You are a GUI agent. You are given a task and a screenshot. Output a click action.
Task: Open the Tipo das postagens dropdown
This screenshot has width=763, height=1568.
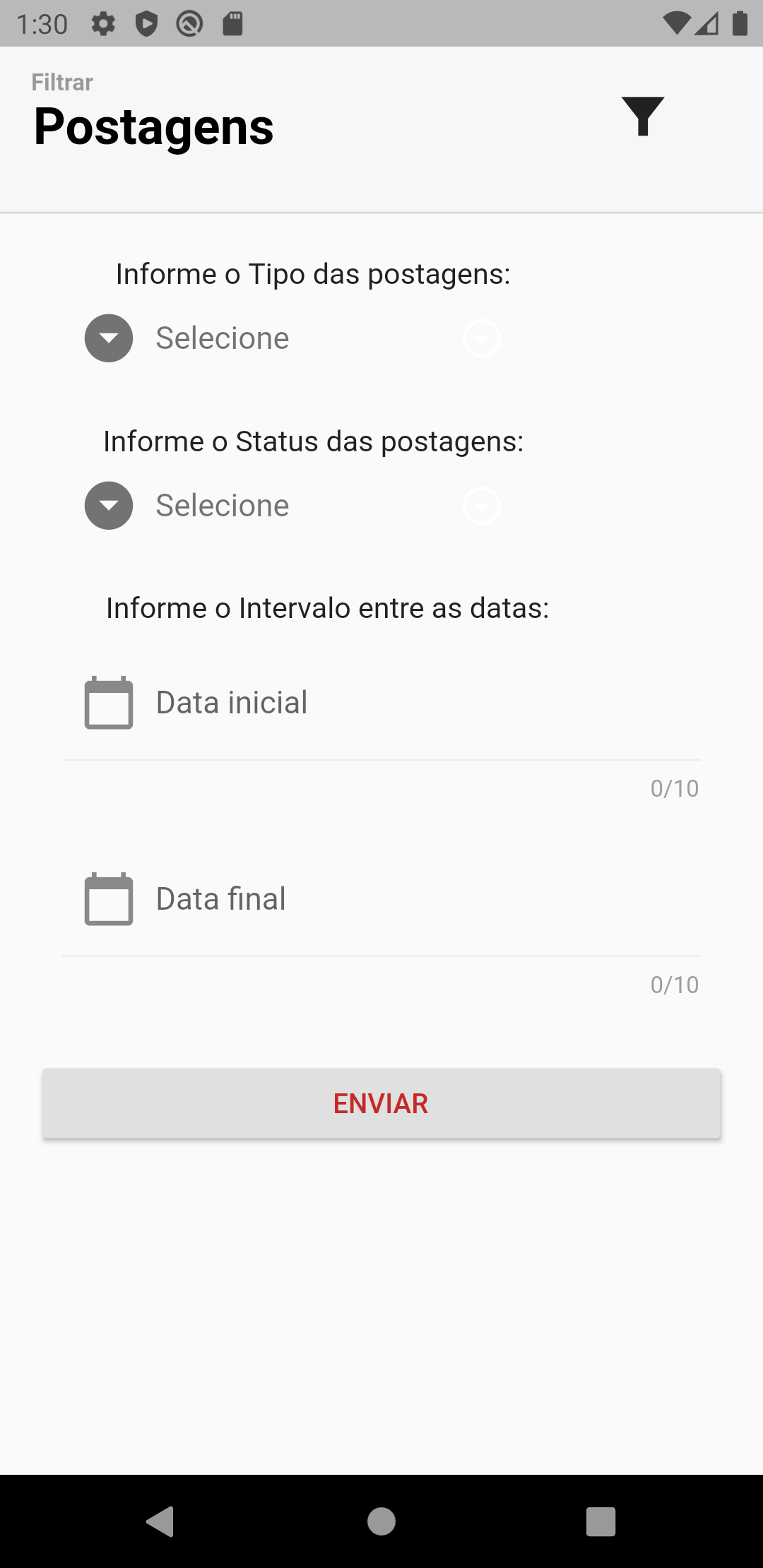click(x=293, y=338)
